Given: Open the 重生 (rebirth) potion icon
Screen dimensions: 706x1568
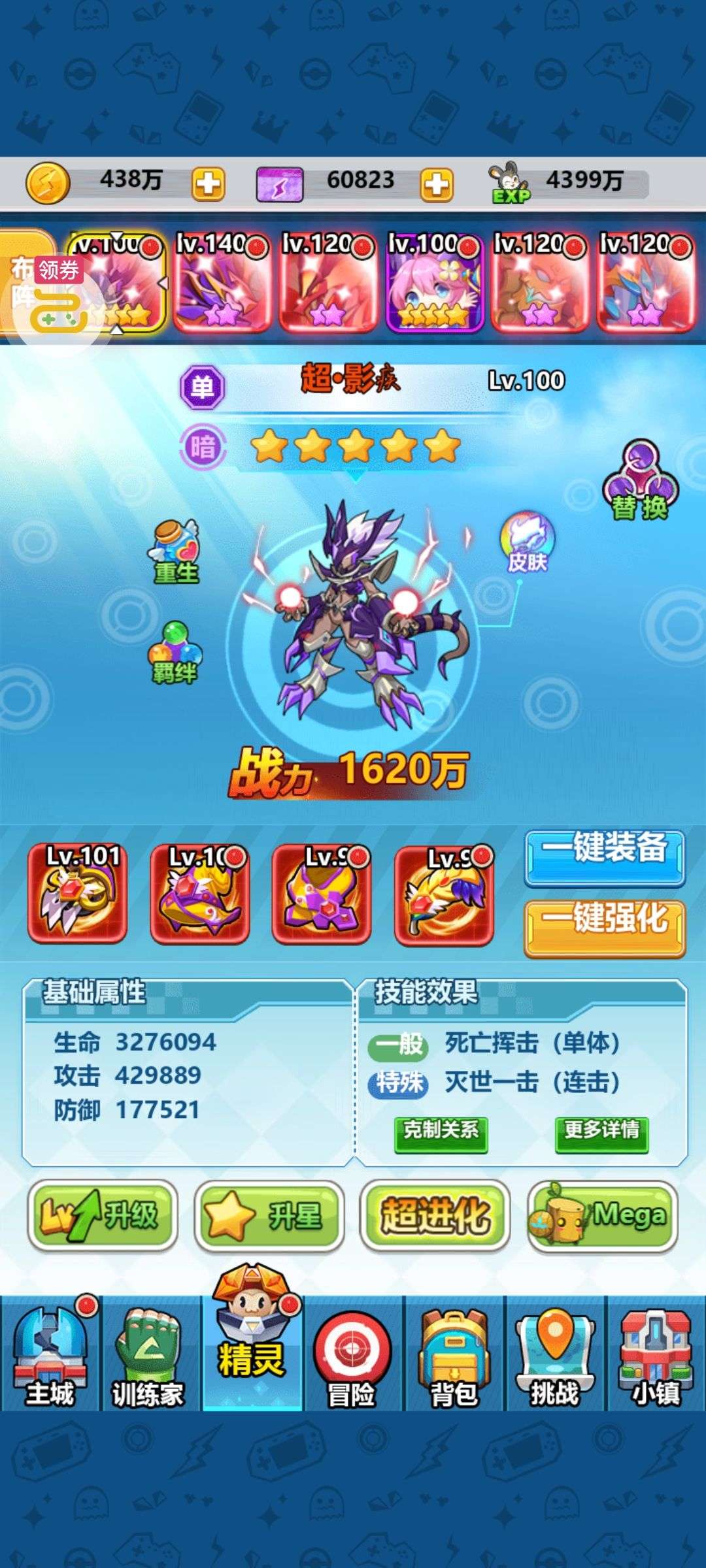Looking at the screenshot, I should (175, 551).
